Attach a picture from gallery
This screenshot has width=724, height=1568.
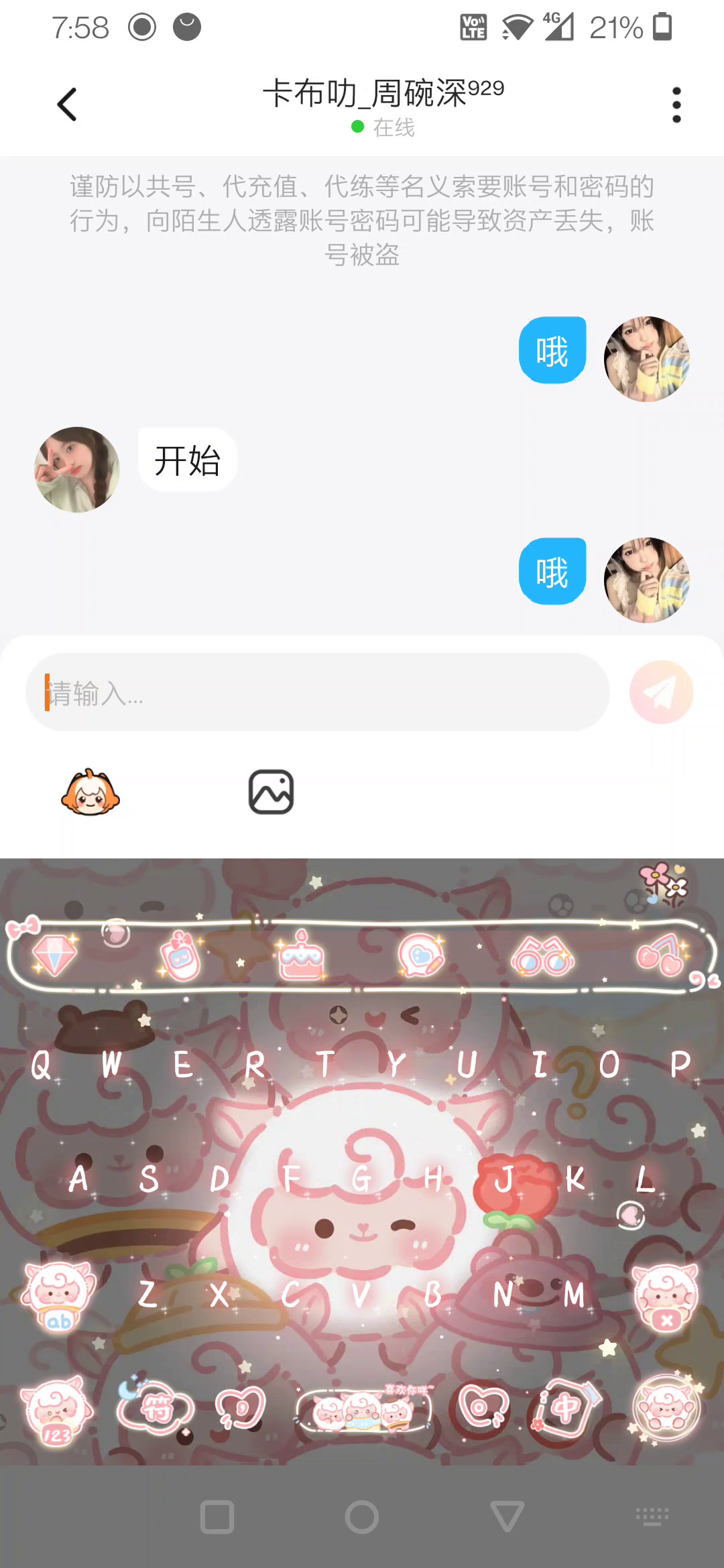click(x=271, y=793)
